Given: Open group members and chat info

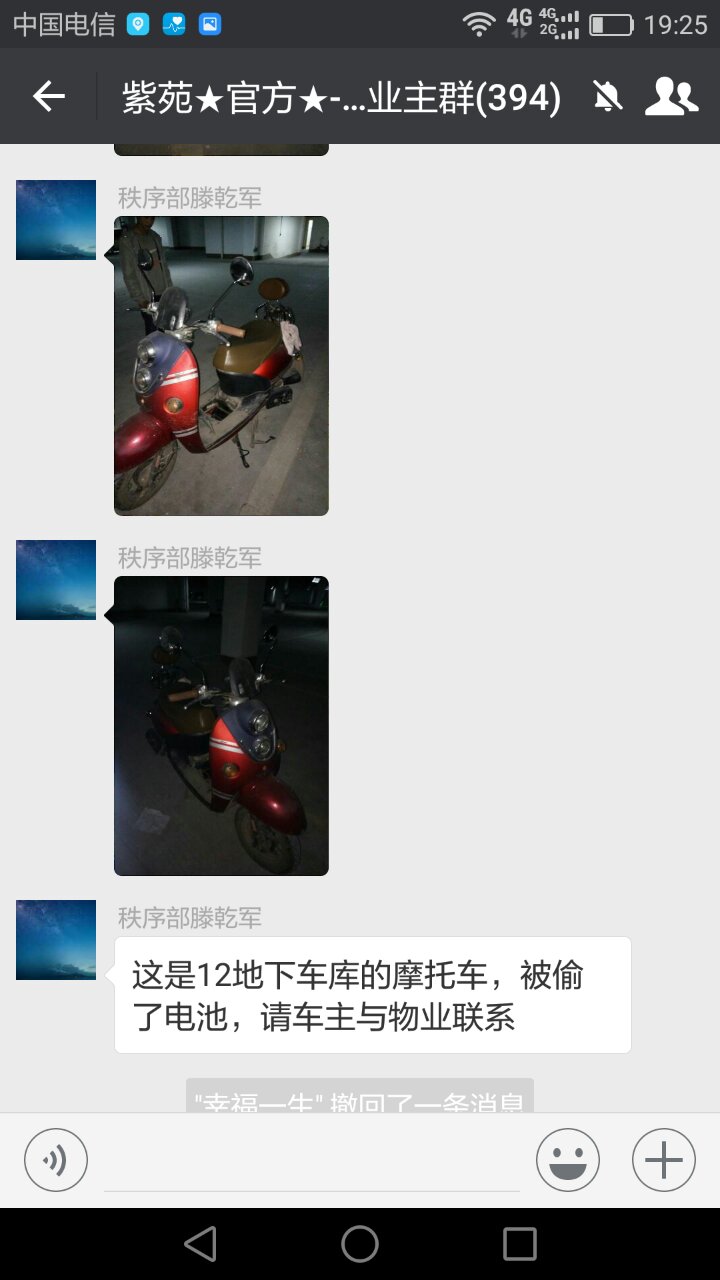Looking at the screenshot, I should tap(670, 96).
